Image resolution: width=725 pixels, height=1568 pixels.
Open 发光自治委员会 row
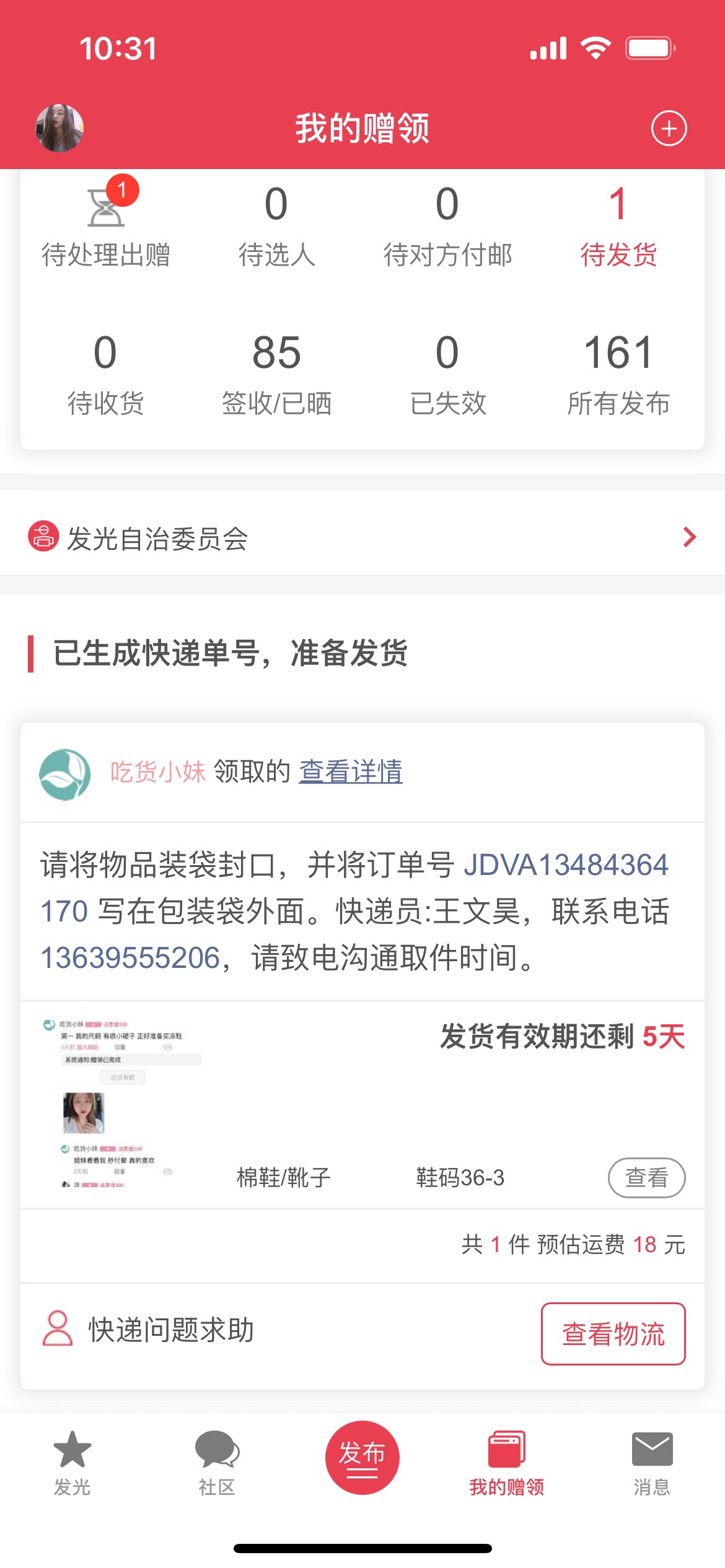coord(362,538)
